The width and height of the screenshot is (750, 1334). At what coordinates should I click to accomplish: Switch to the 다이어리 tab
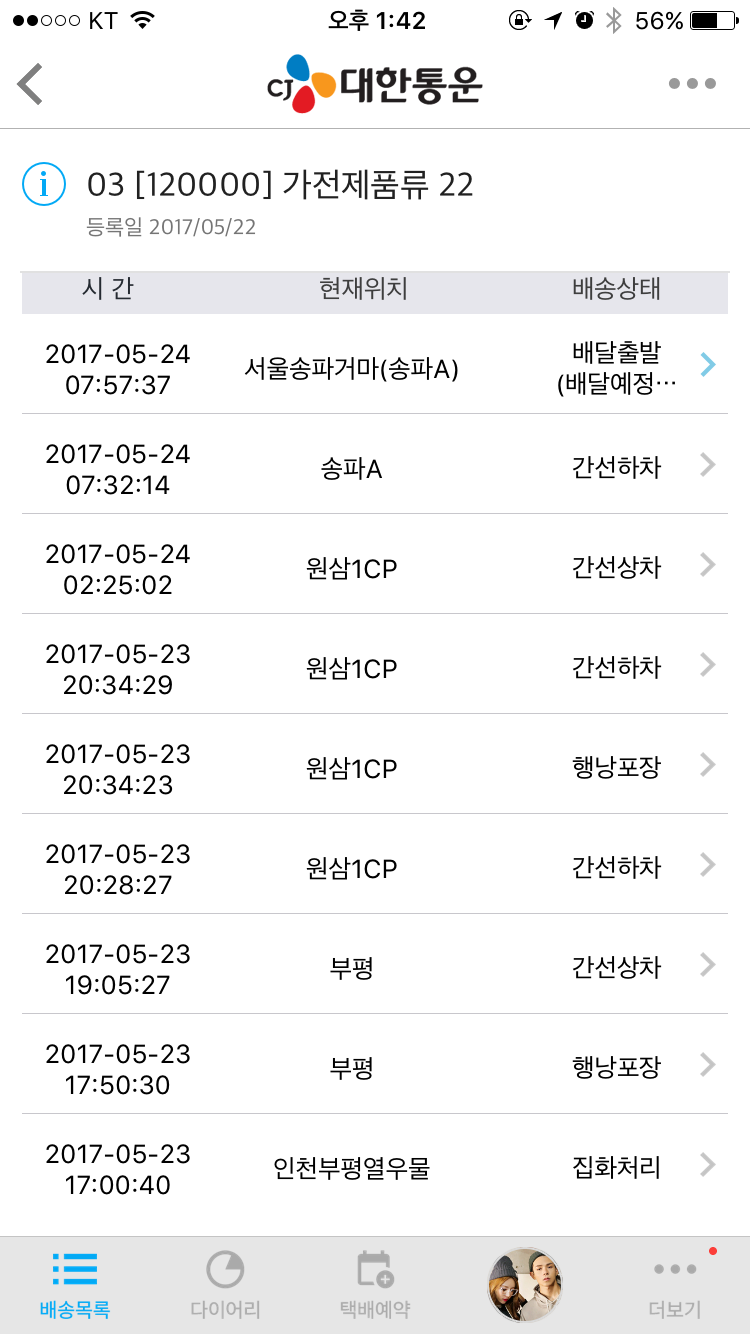point(225,1285)
